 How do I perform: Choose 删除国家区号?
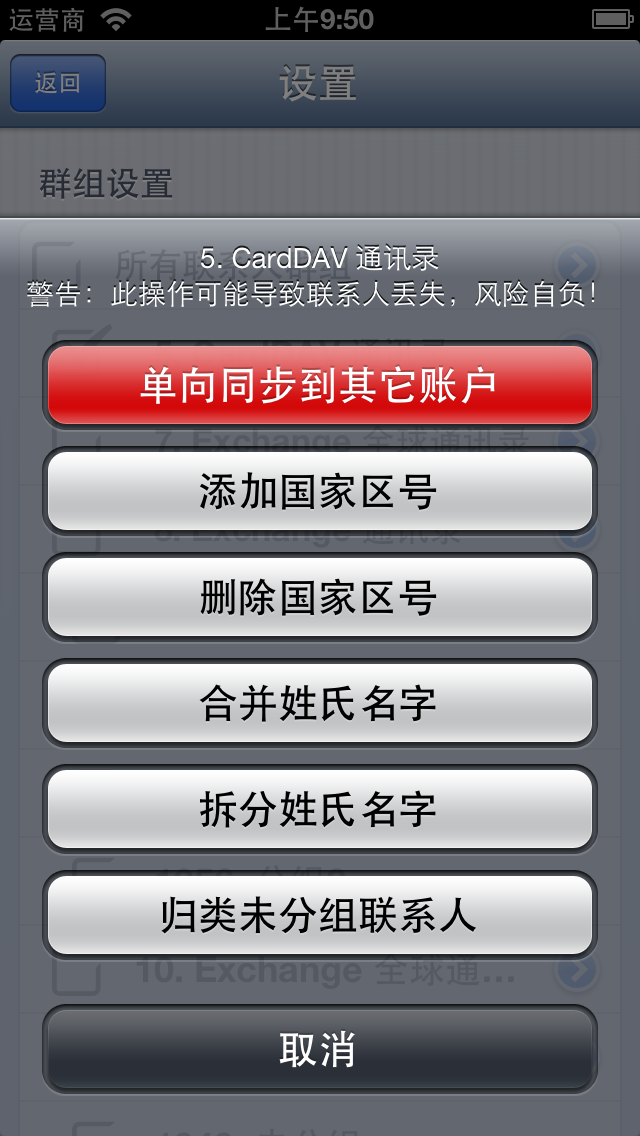tap(320, 597)
